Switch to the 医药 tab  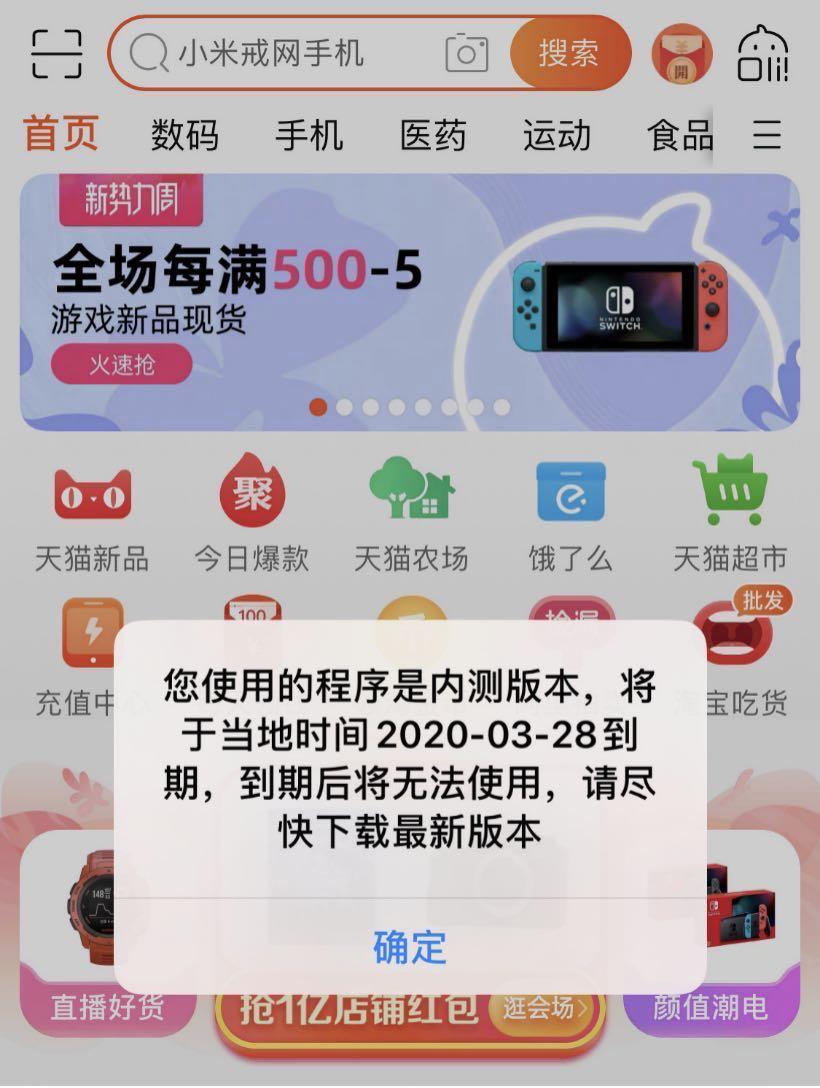click(433, 135)
